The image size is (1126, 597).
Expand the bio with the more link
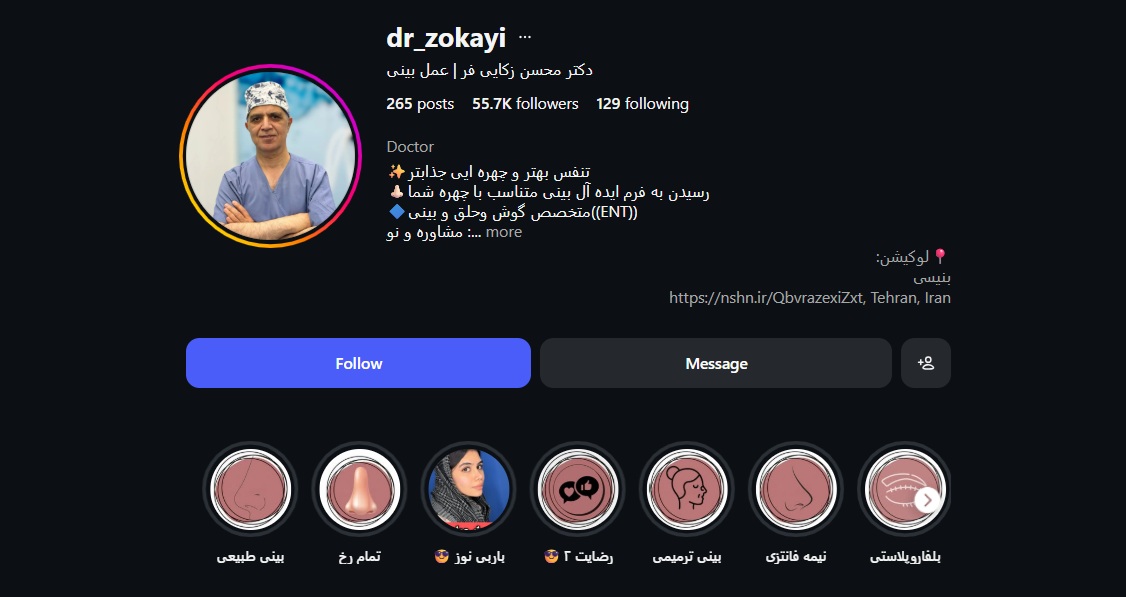[503, 232]
